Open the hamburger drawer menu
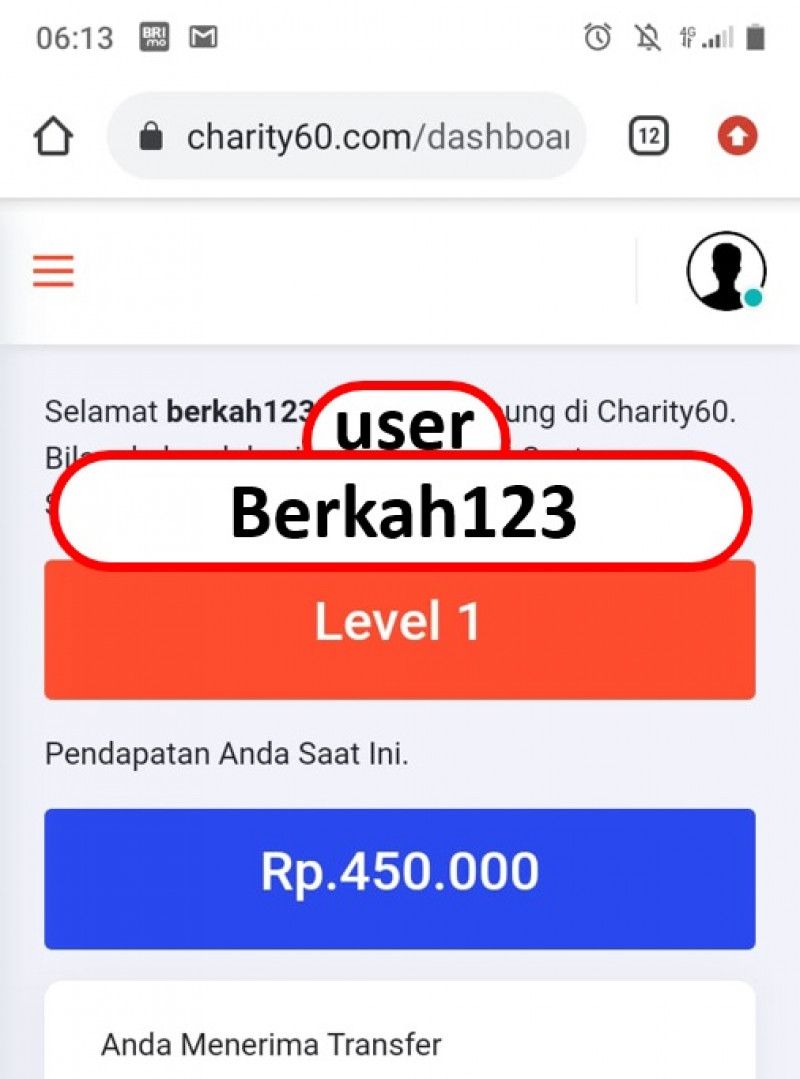Viewport: 800px width, 1079px height. 53,271
